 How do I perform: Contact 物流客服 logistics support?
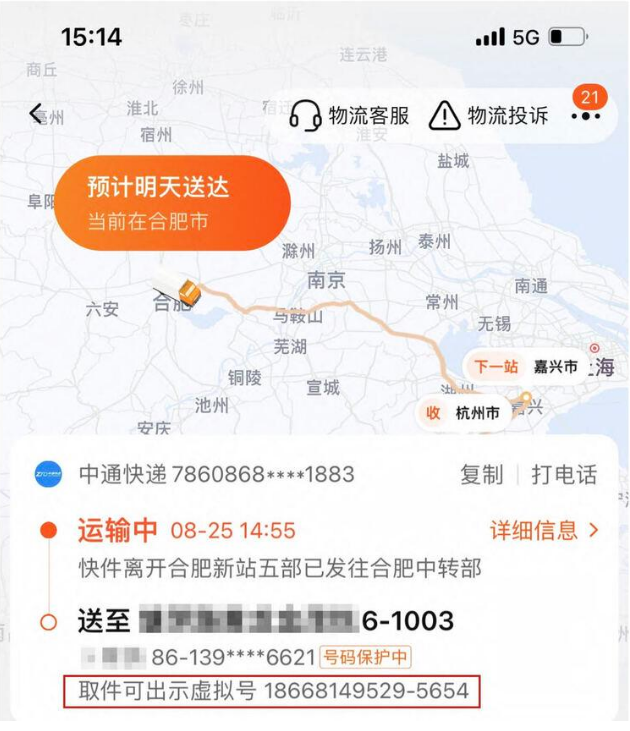[x=350, y=116]
